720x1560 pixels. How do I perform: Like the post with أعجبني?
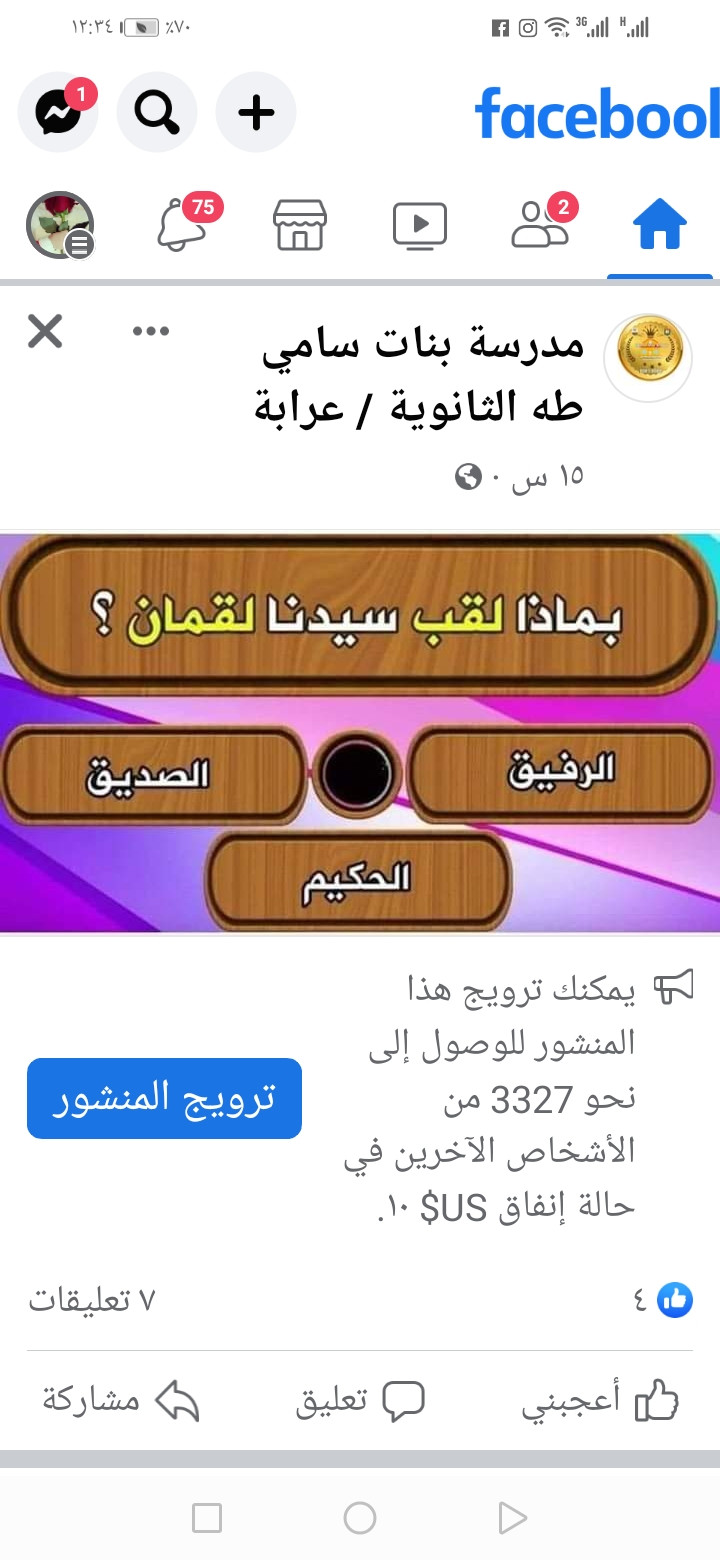pyautogui.click(x=600, y=1400)
